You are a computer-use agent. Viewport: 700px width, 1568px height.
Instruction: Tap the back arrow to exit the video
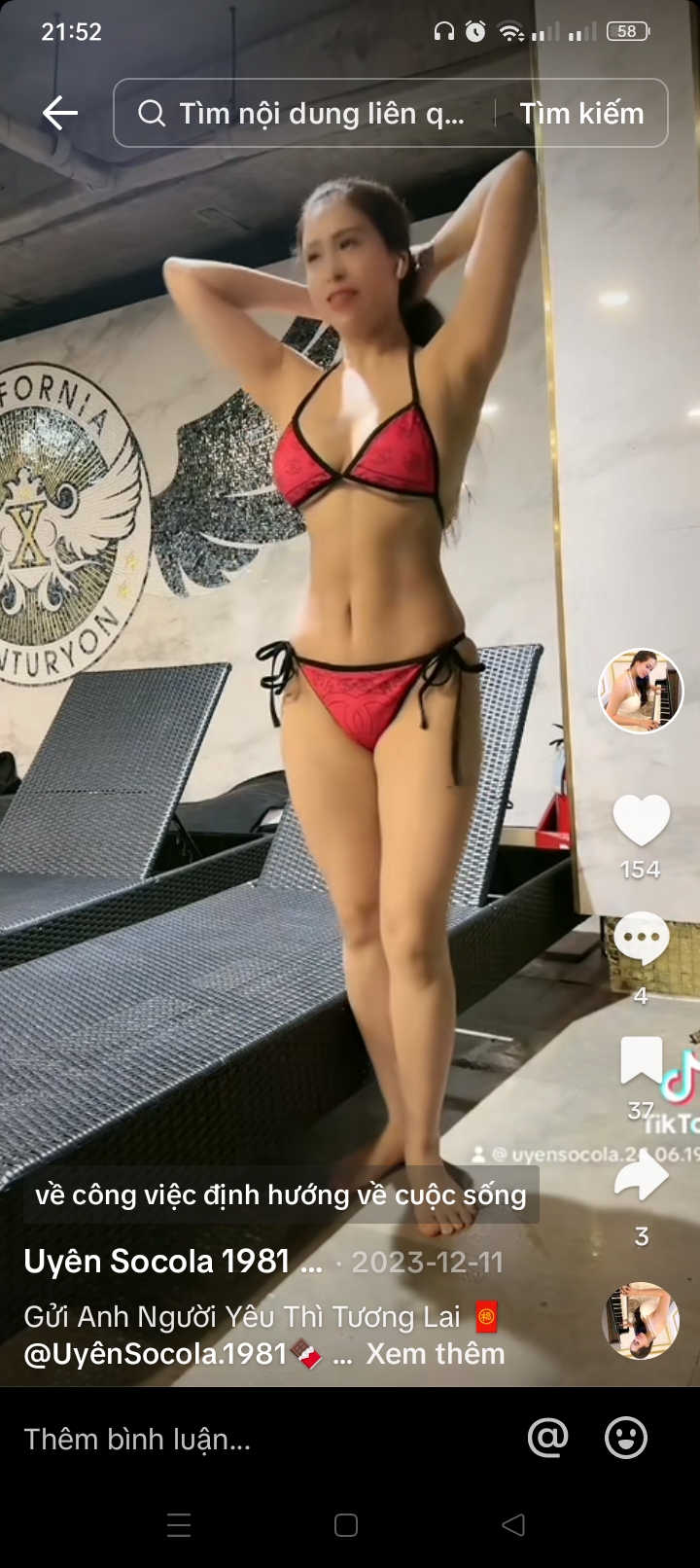click(x=59, y=113)
